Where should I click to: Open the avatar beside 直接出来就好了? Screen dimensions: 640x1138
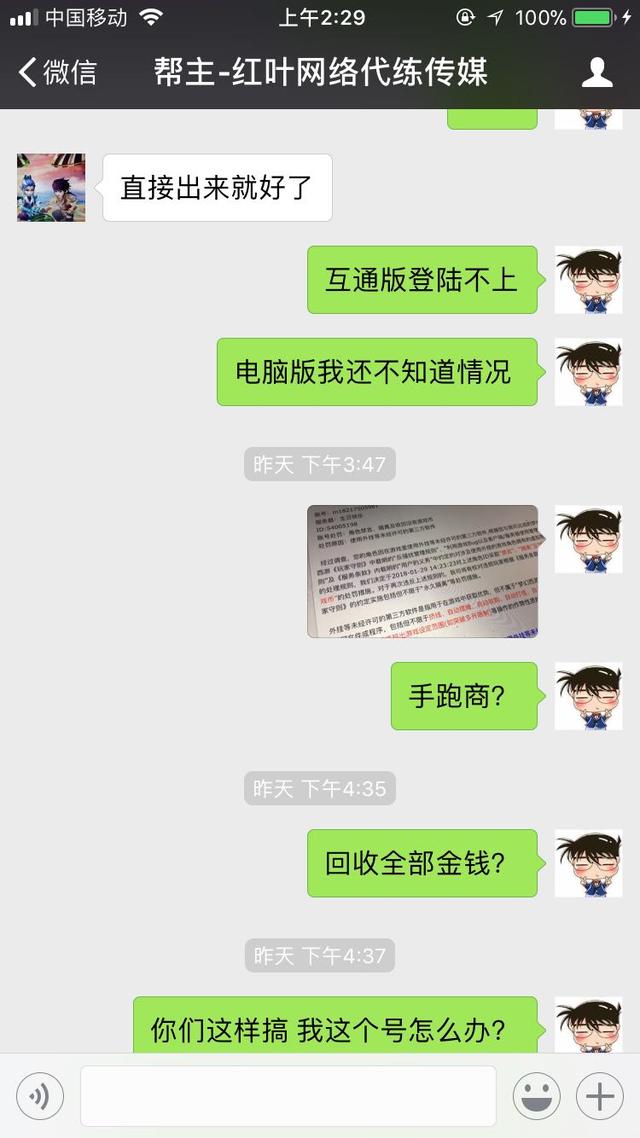click(51, 187)
